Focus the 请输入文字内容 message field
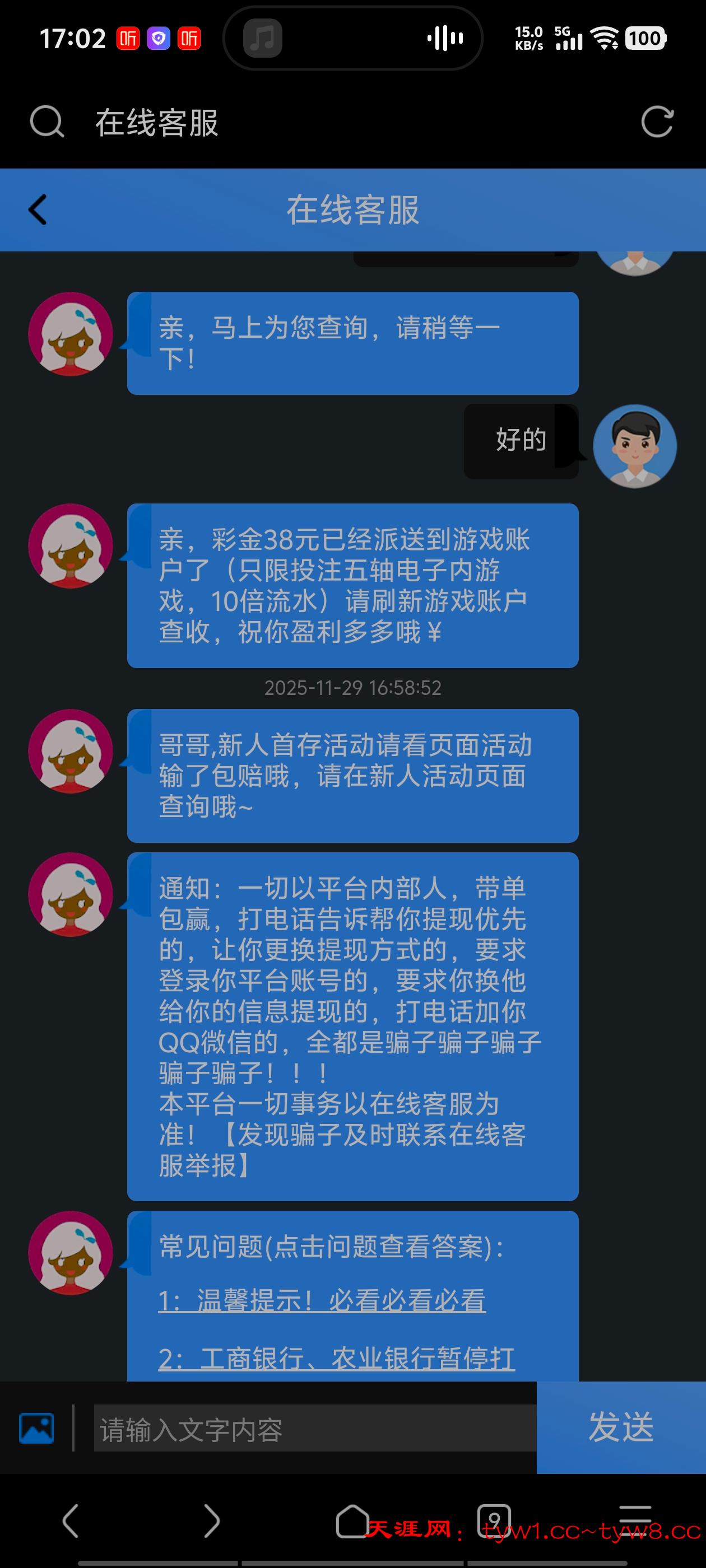Image resolution: width=706 pixels, height=1568 pixels. point(314,1429)
